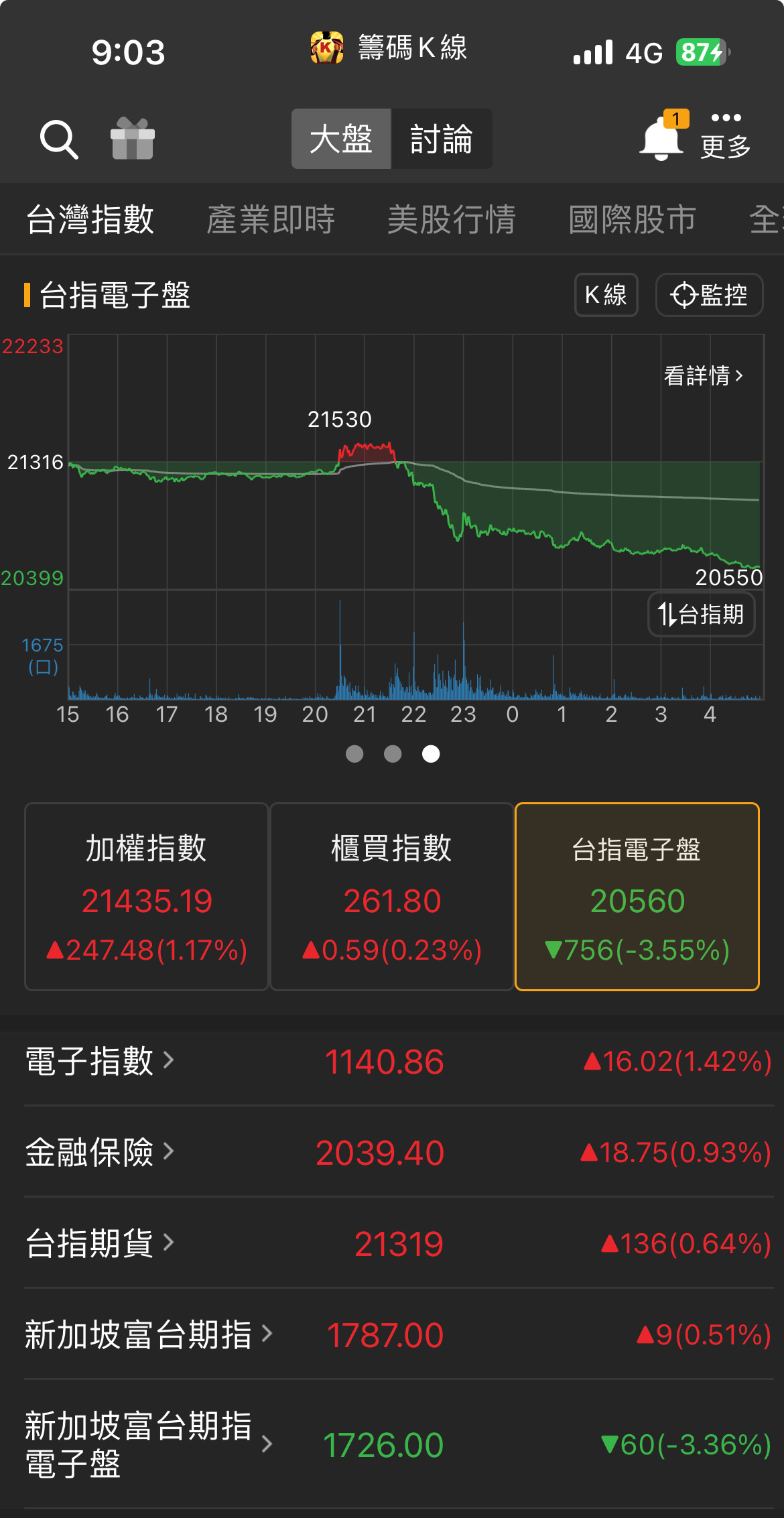784x1518 pixels.
Task: Switch to the 產業即時 tab
Action: pyautogui.click(x=271, y=220)
